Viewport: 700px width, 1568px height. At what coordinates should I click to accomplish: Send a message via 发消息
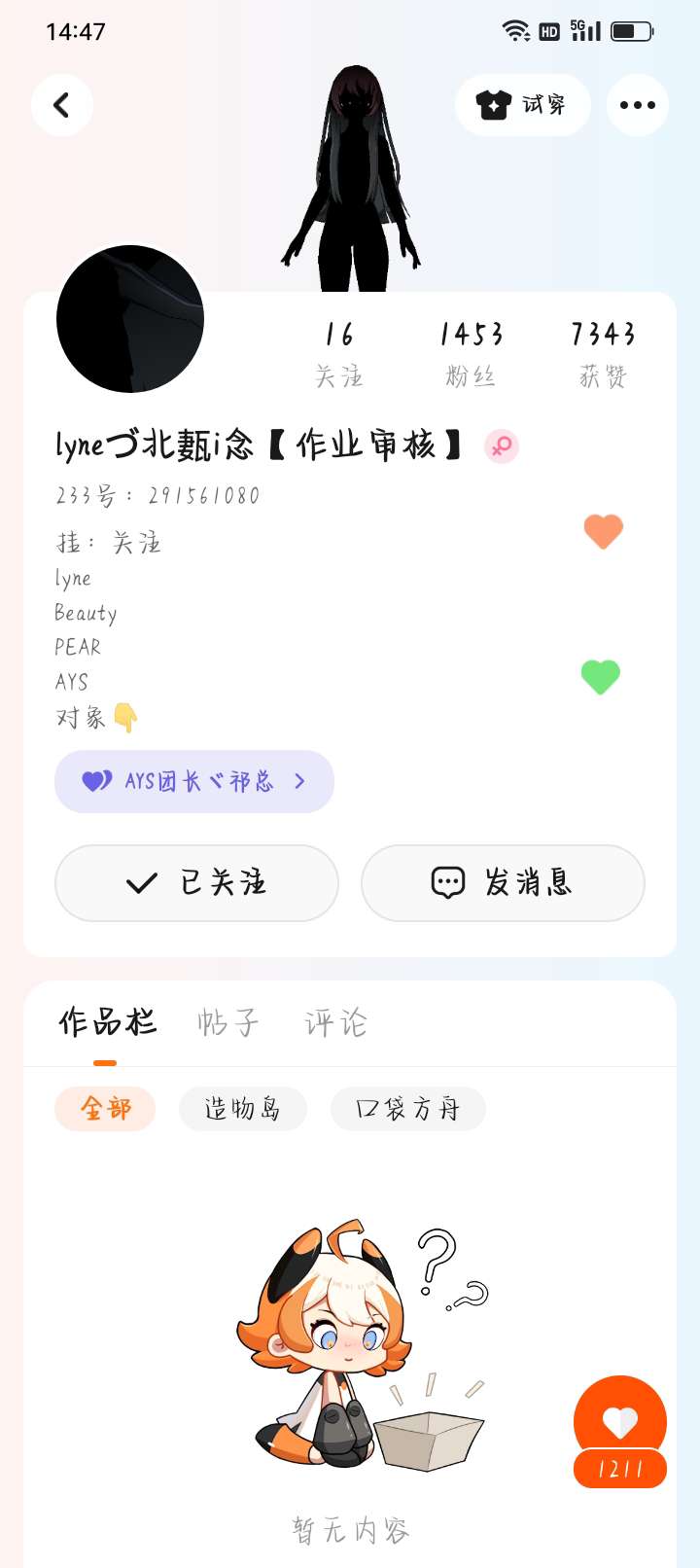click(503, 882)
